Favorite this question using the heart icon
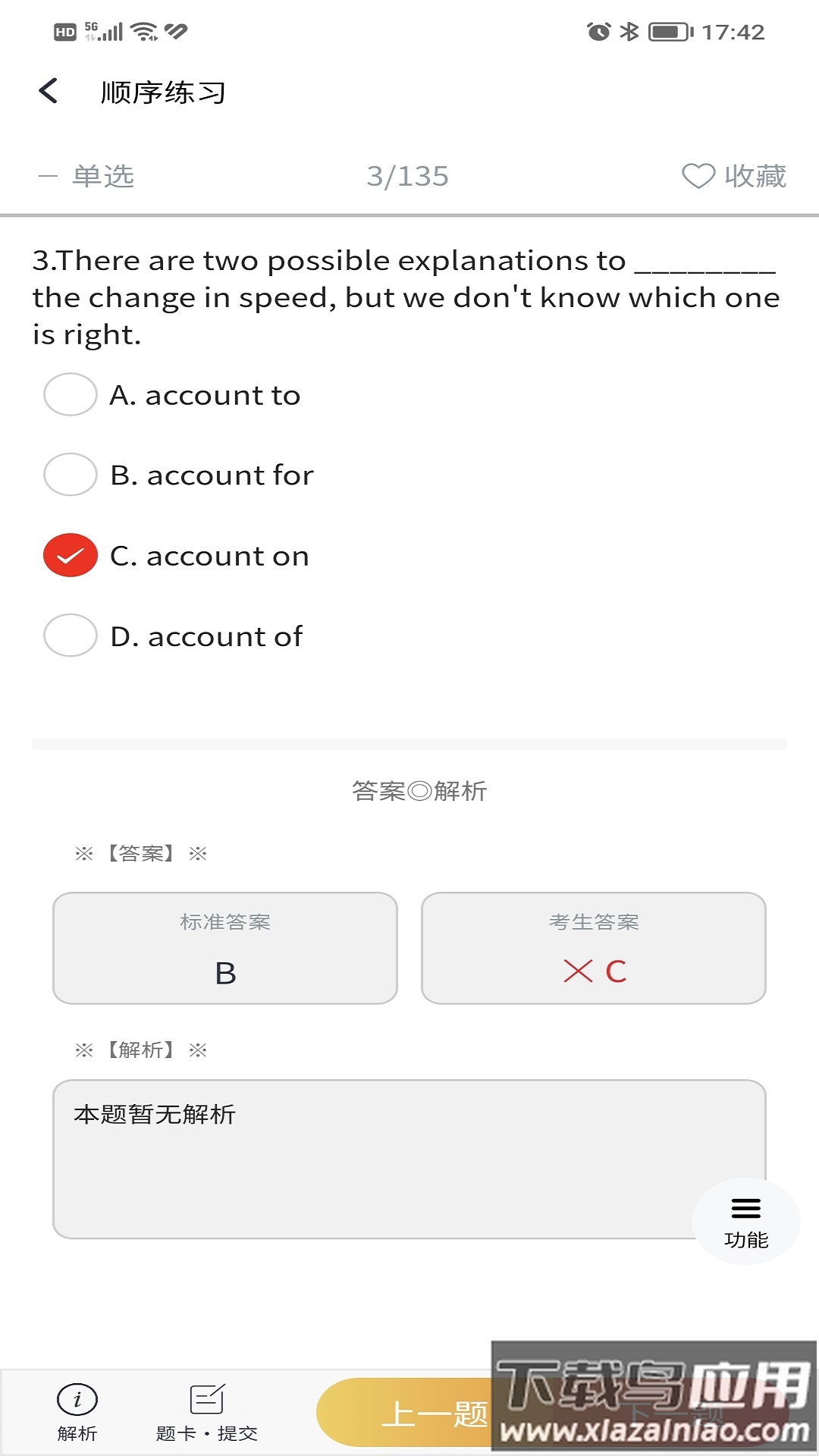This screenshot has height=1456, width=819. click(698, 176)
